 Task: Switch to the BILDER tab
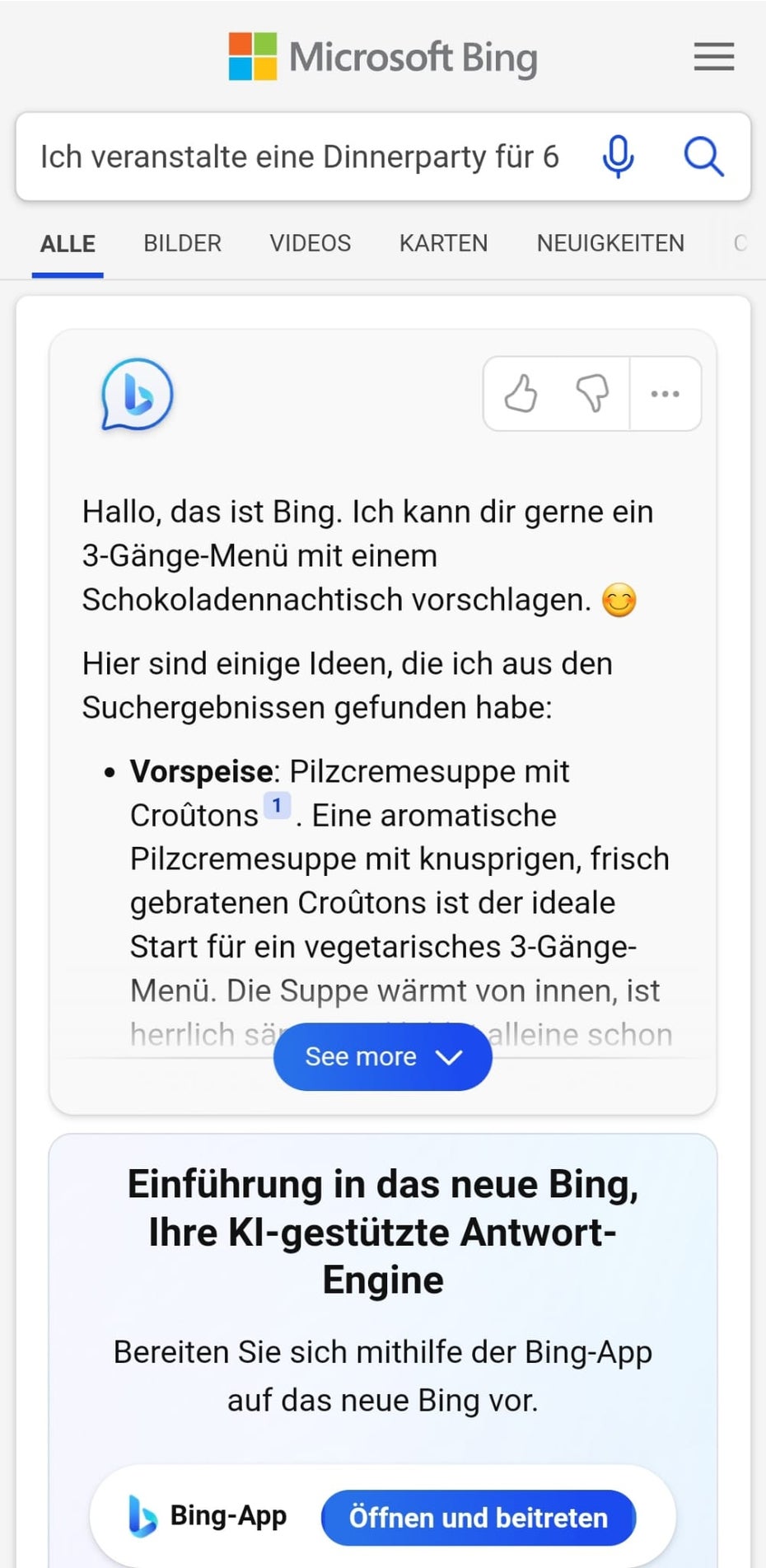(182, 243)
